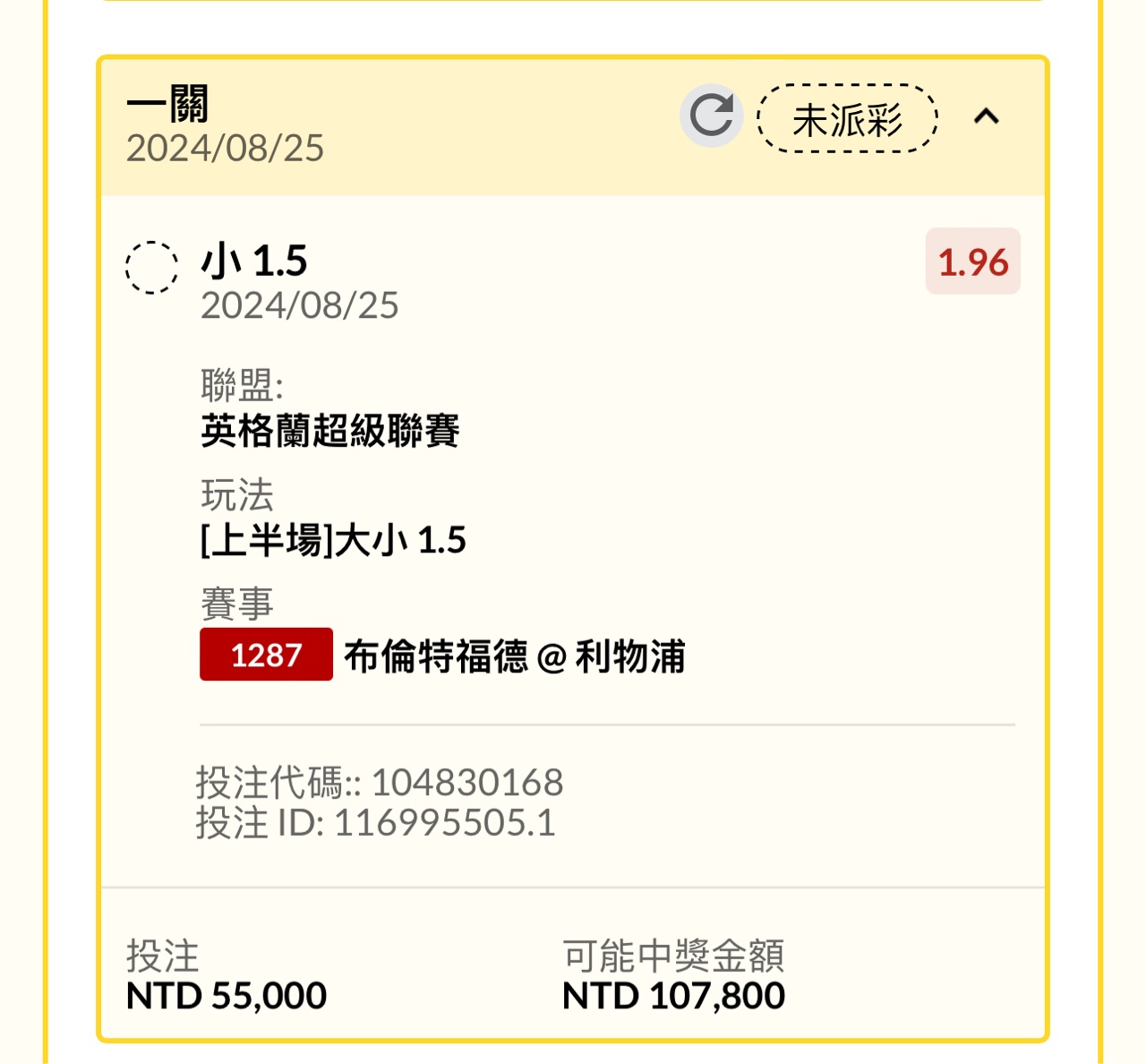Collapse the 一關 bet details
1146x1064 pixels.
coord(986,116)
